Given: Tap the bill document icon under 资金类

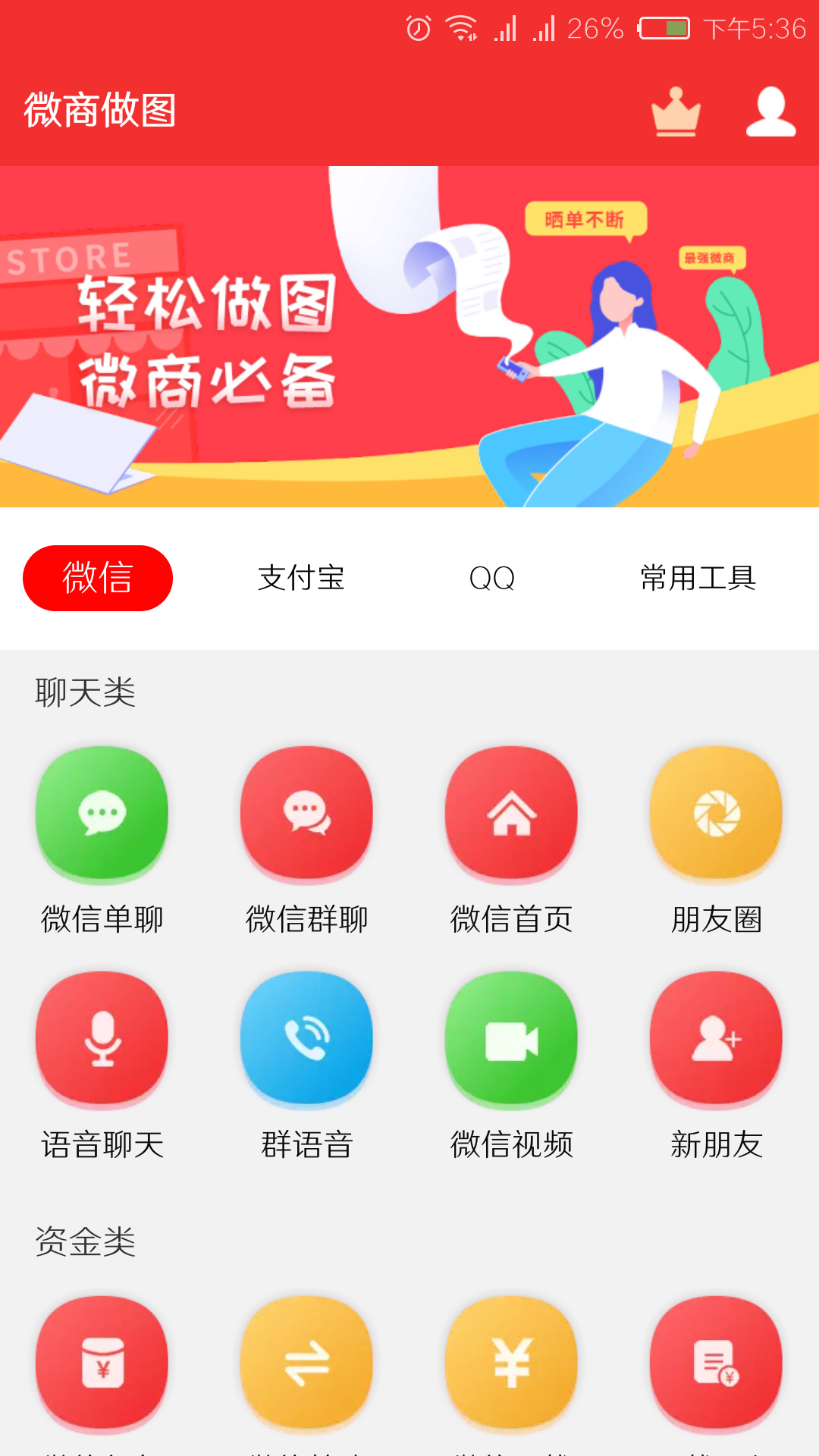Looking at the screenshot, I should [717, 1363].
